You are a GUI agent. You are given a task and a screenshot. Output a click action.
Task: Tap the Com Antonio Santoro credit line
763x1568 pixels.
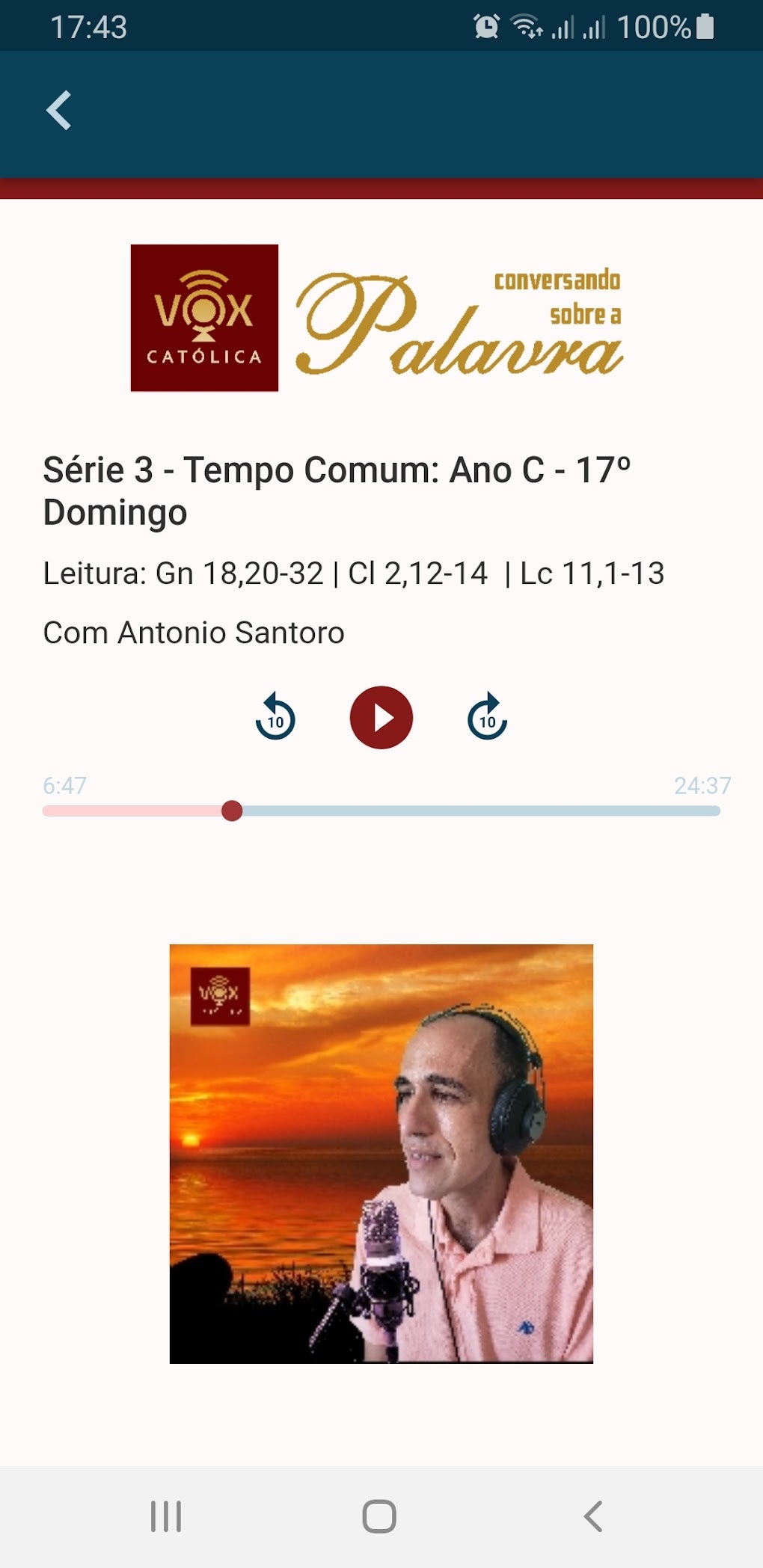(x=193, y=632)
